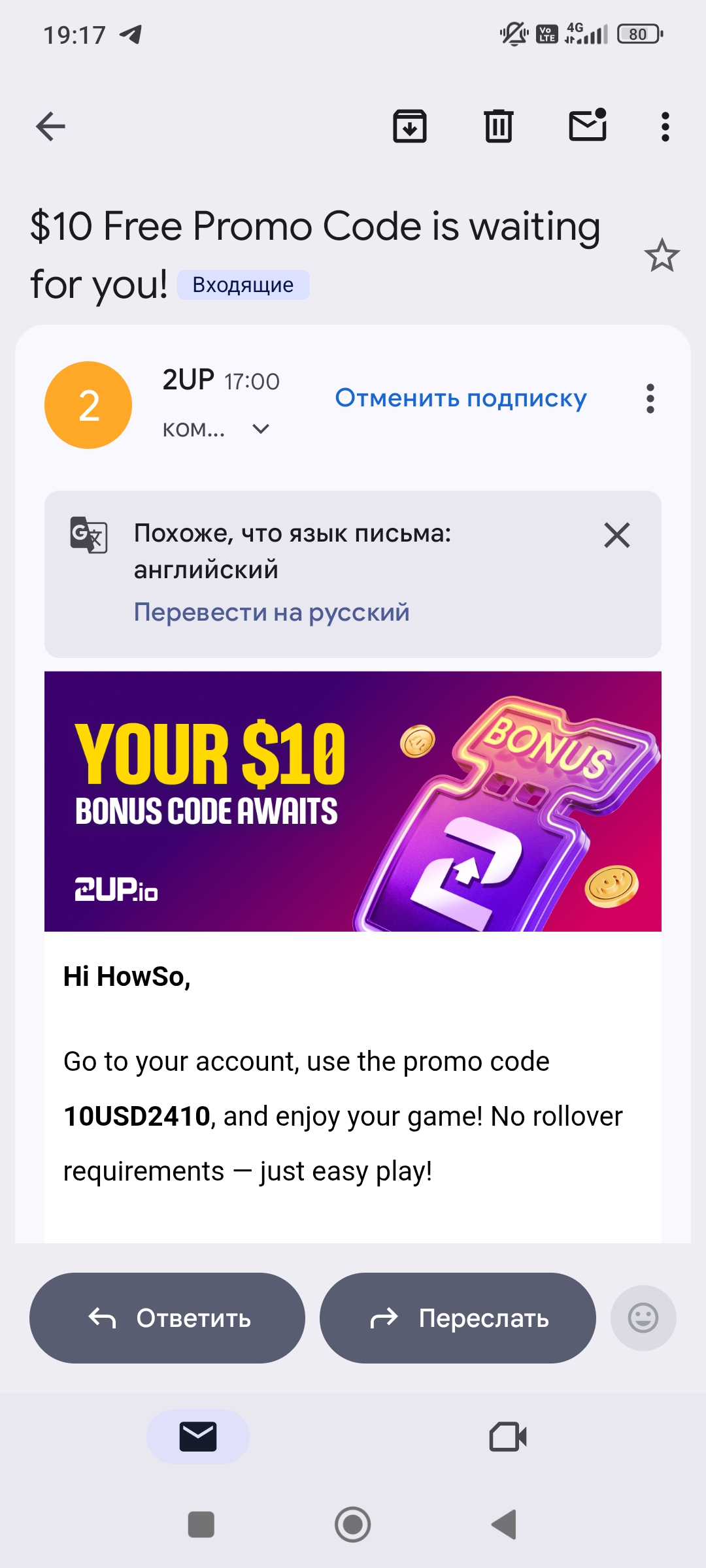Mark this email as unread
Image resolution: width=706 pixels, height=1568 pixels.
(x=588, y=125)
